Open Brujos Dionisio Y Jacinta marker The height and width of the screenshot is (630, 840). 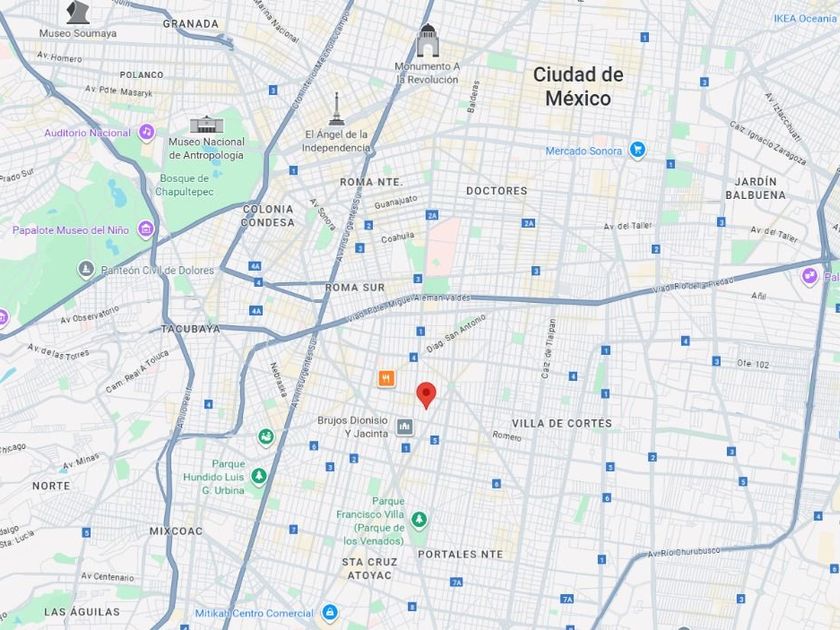pos(404,427)
